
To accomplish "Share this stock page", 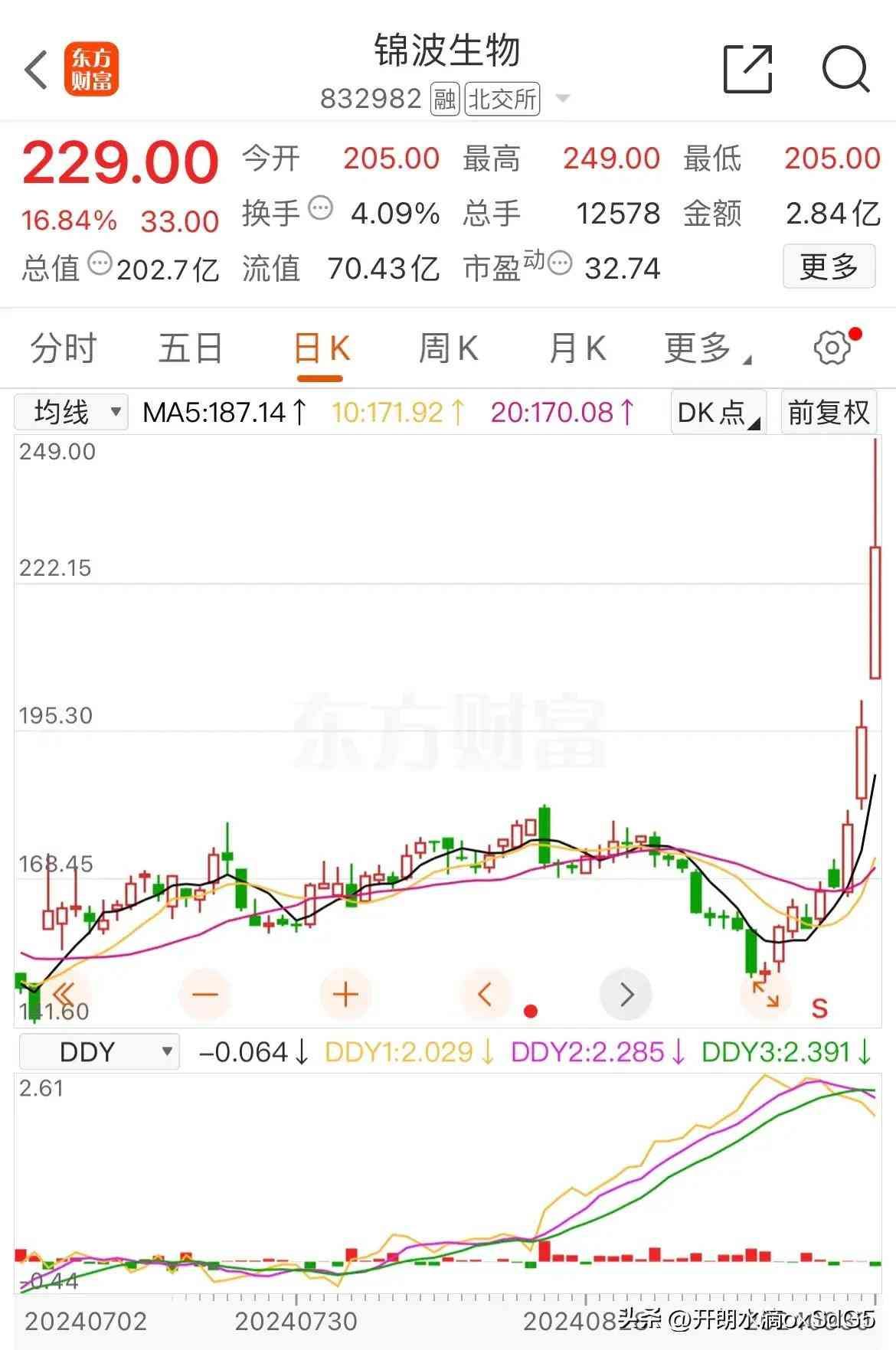I will pos(747,70).
